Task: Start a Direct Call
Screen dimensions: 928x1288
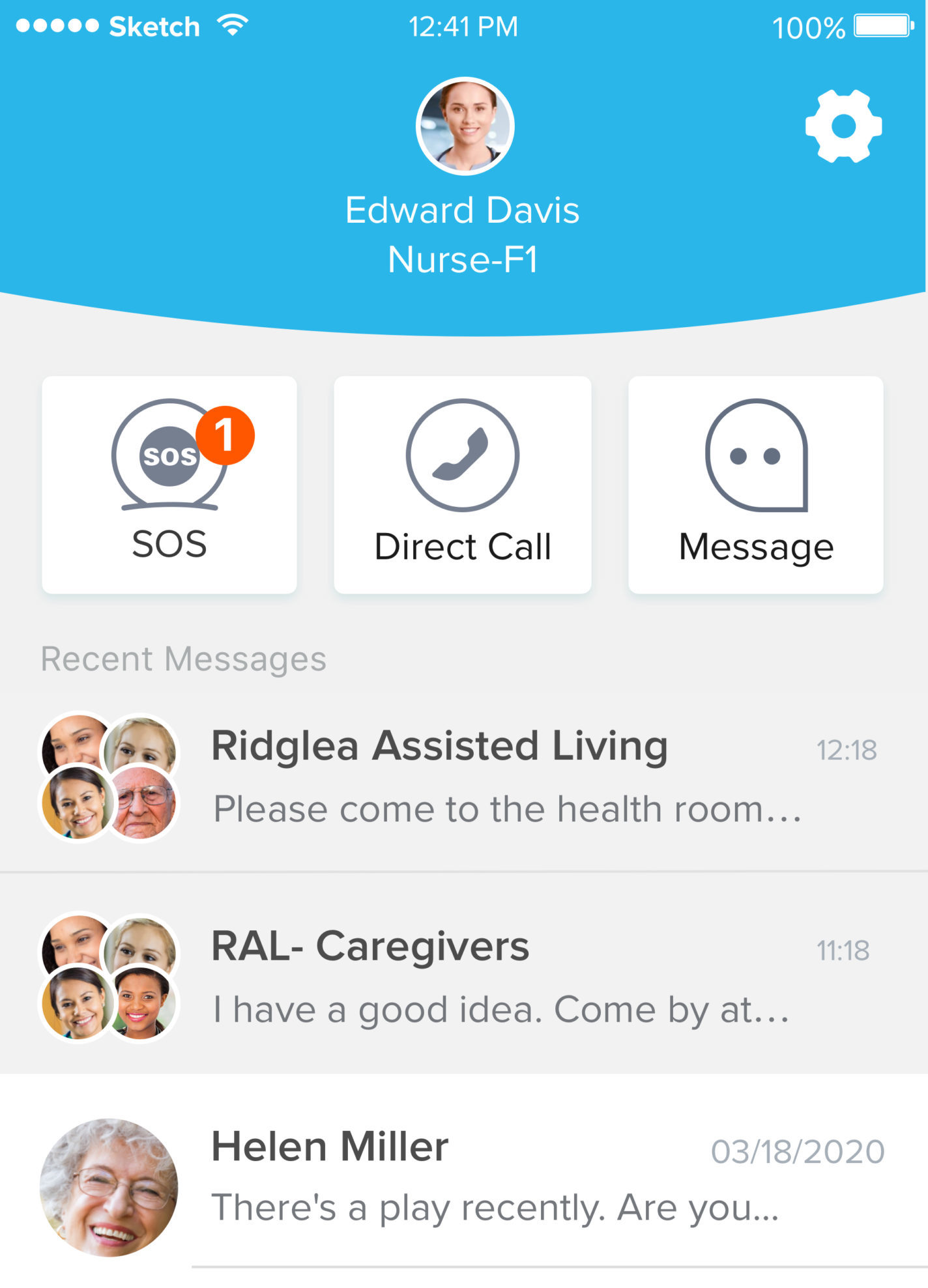Action: 463,484
